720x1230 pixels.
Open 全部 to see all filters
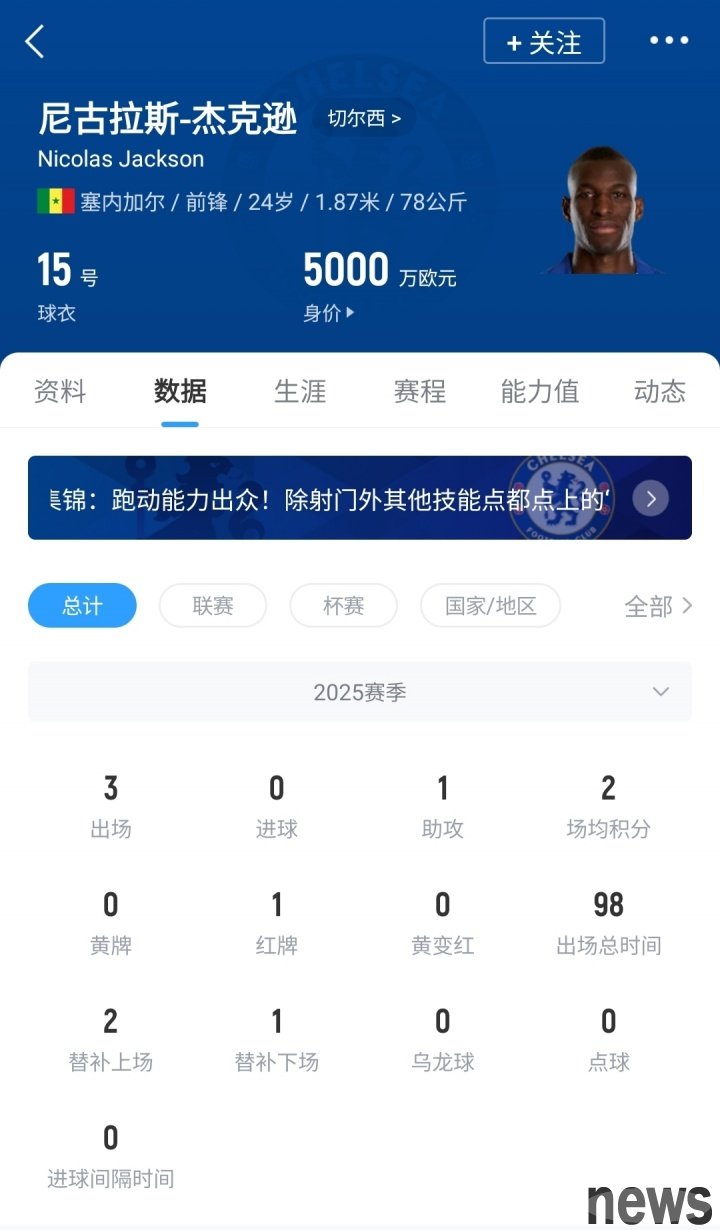[657, 606]
